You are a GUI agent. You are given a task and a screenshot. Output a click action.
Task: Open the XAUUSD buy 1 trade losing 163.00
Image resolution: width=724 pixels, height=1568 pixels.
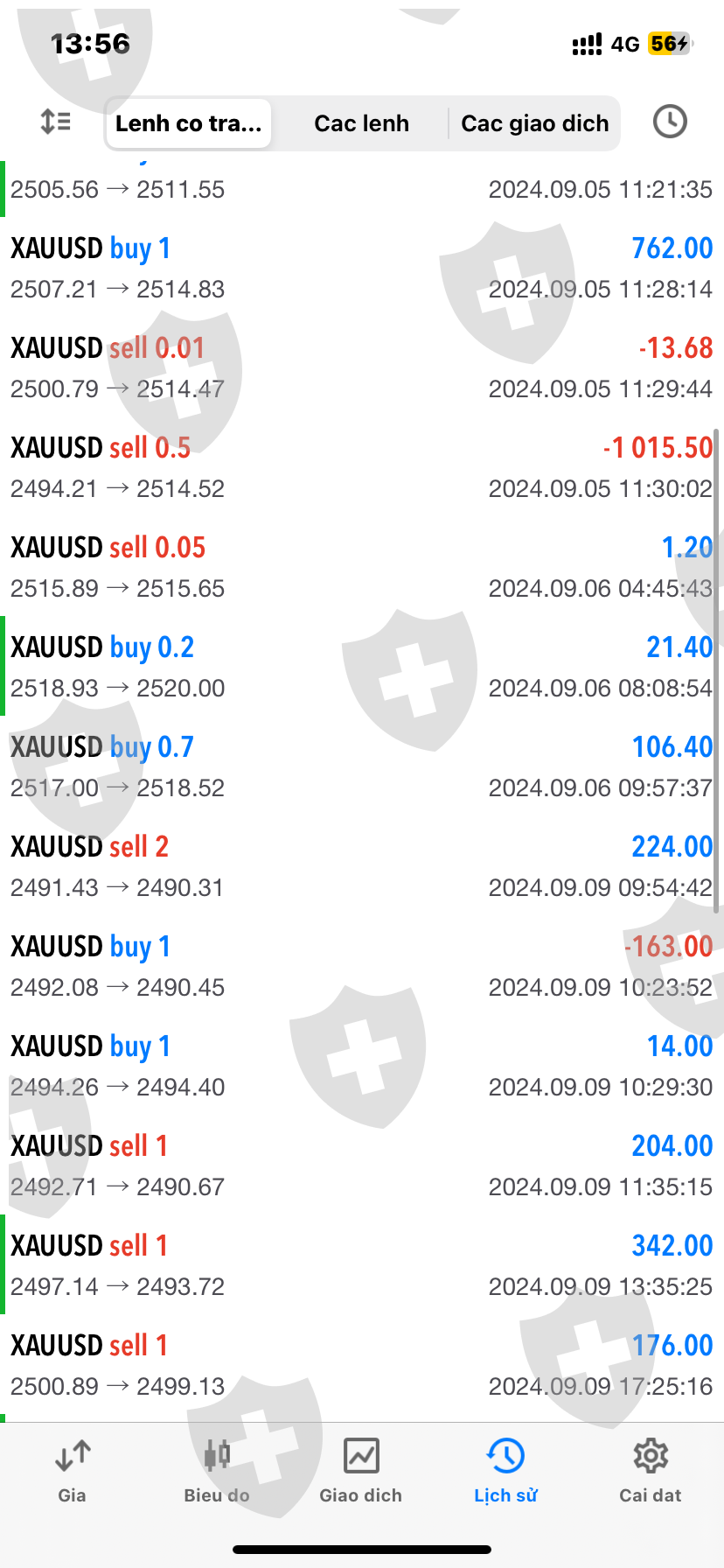(361, 966)
